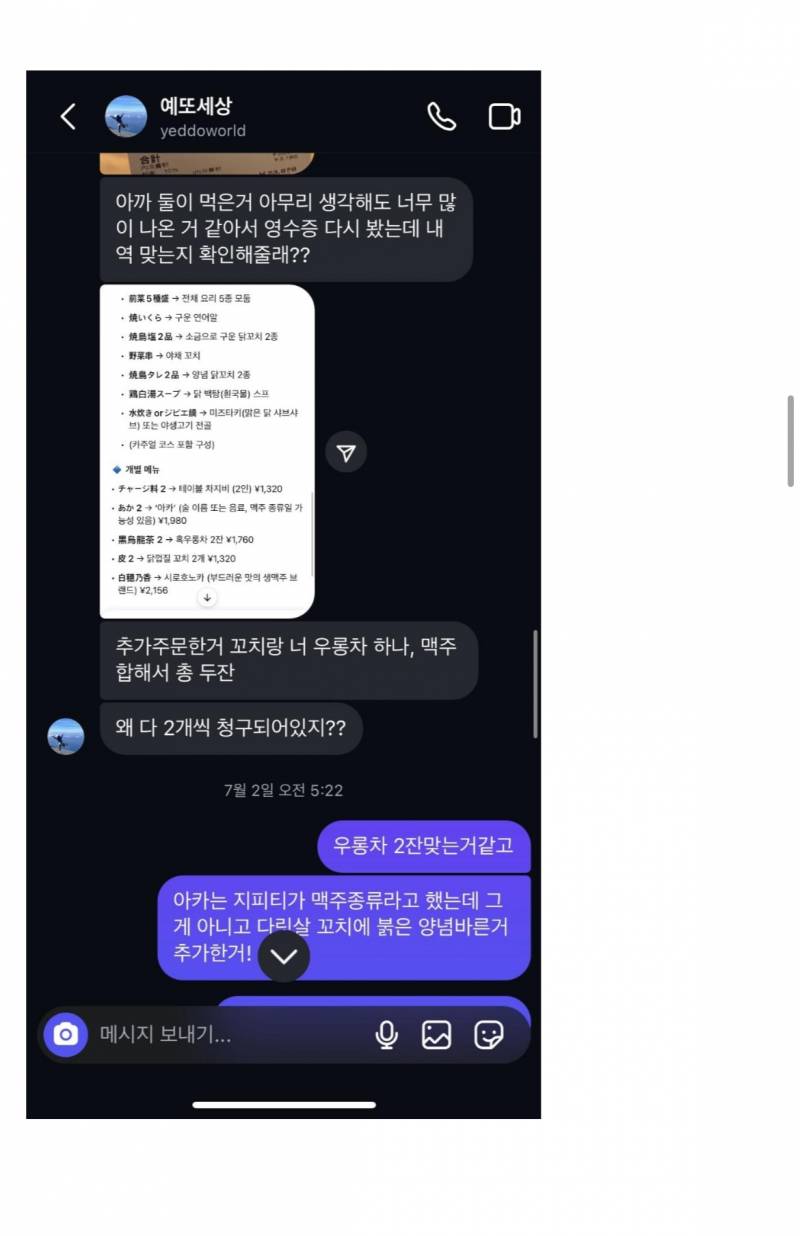800x1236 pixels.
Task: Go back from the yeddoworld chat
Action: point(68,117)
